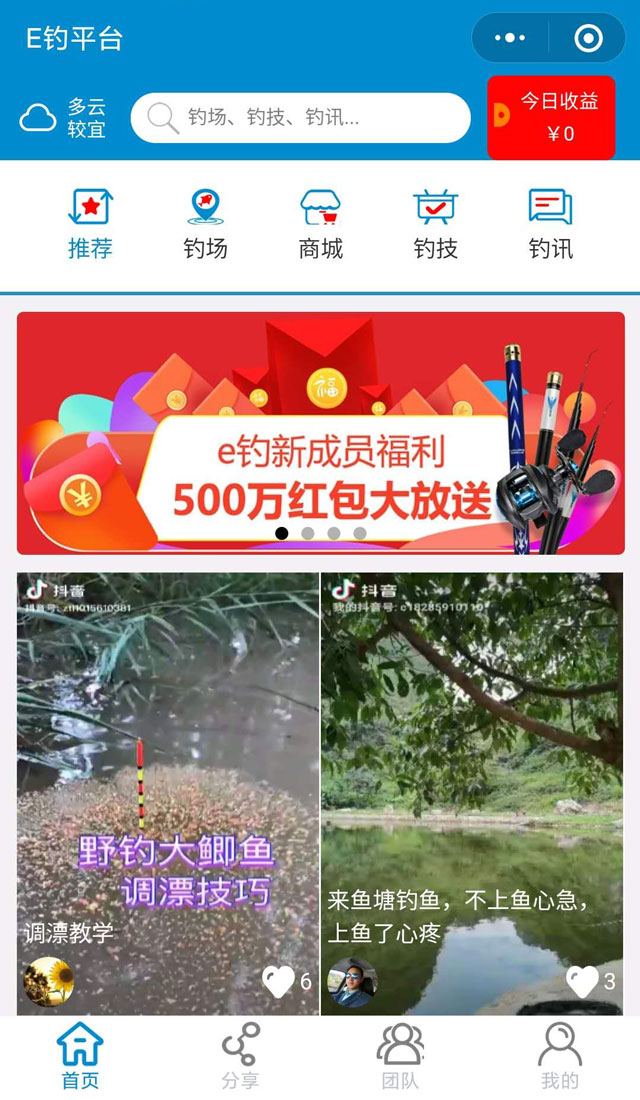Tap the search box for 钓场、钓技、钓讯
This screenshot has height=1100, width=640.
point(300,118)
